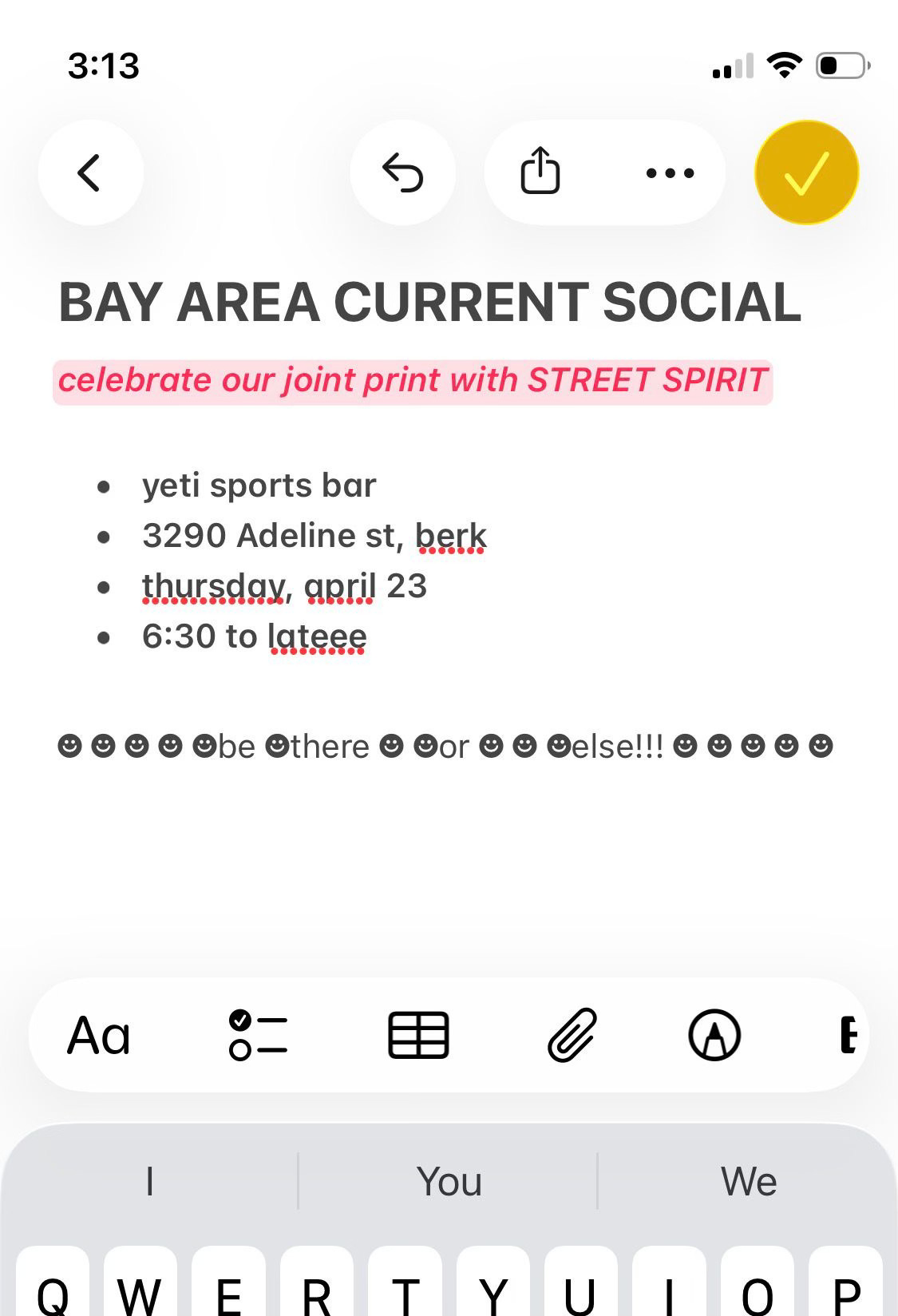Select the "You" keyboard suggestion
Image resolution: width=898 pixels, height=1316 pixels.
click(x=449, y=1181)
